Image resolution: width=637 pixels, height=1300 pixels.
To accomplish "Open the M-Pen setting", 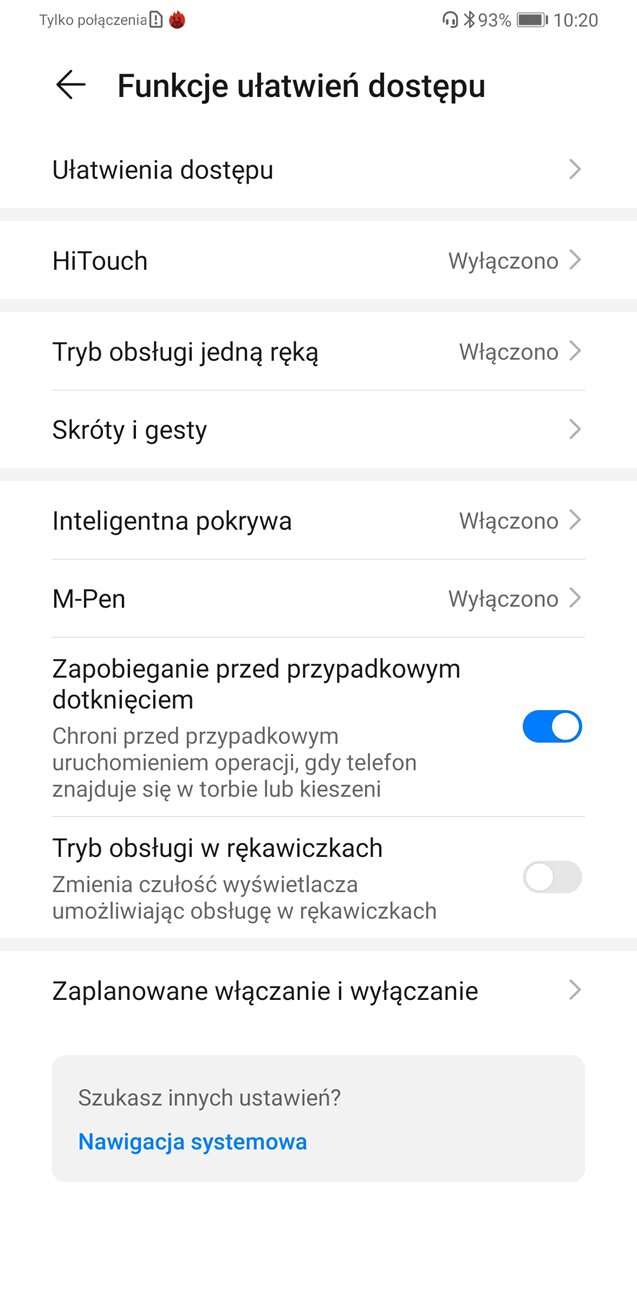I will [318, 599].
